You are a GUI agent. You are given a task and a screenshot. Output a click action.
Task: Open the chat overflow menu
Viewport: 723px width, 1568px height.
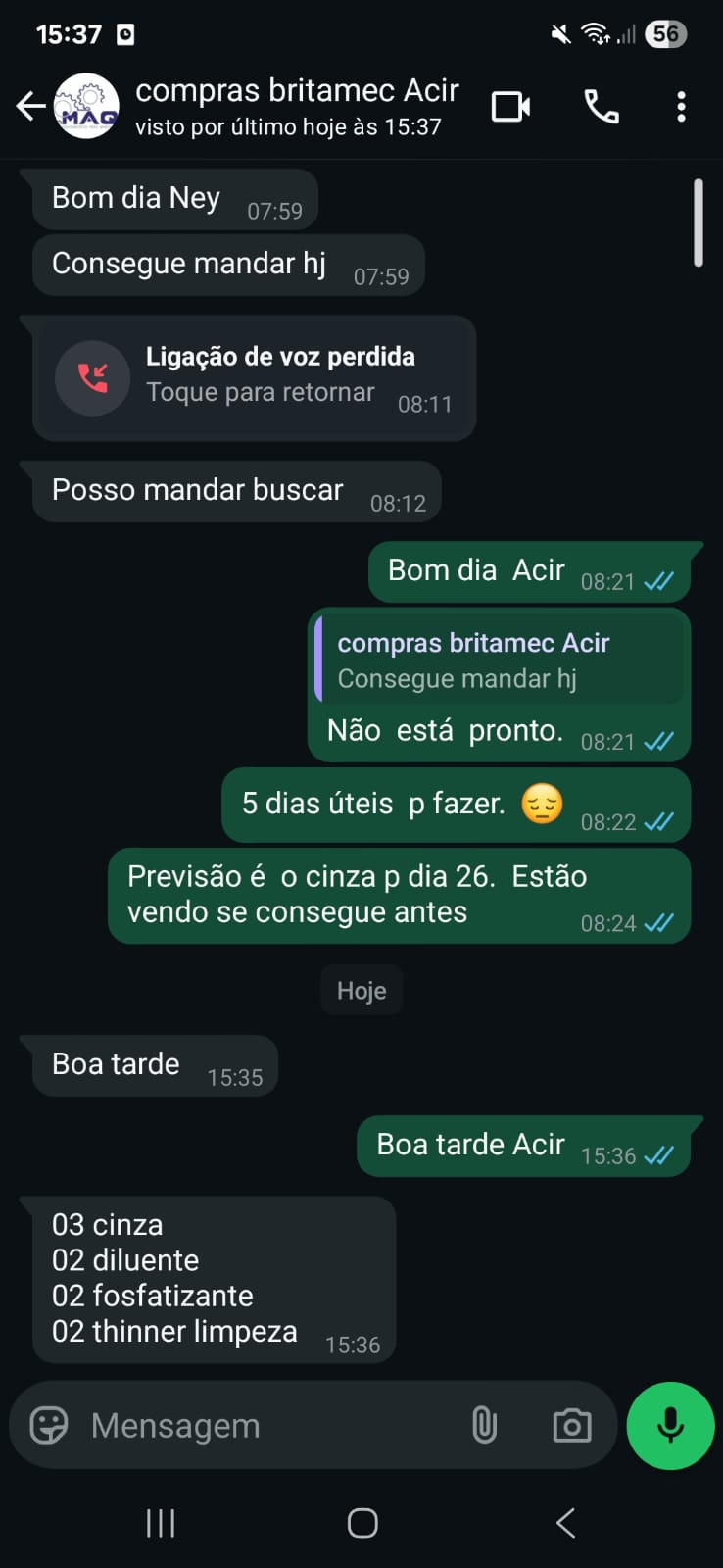681,106
